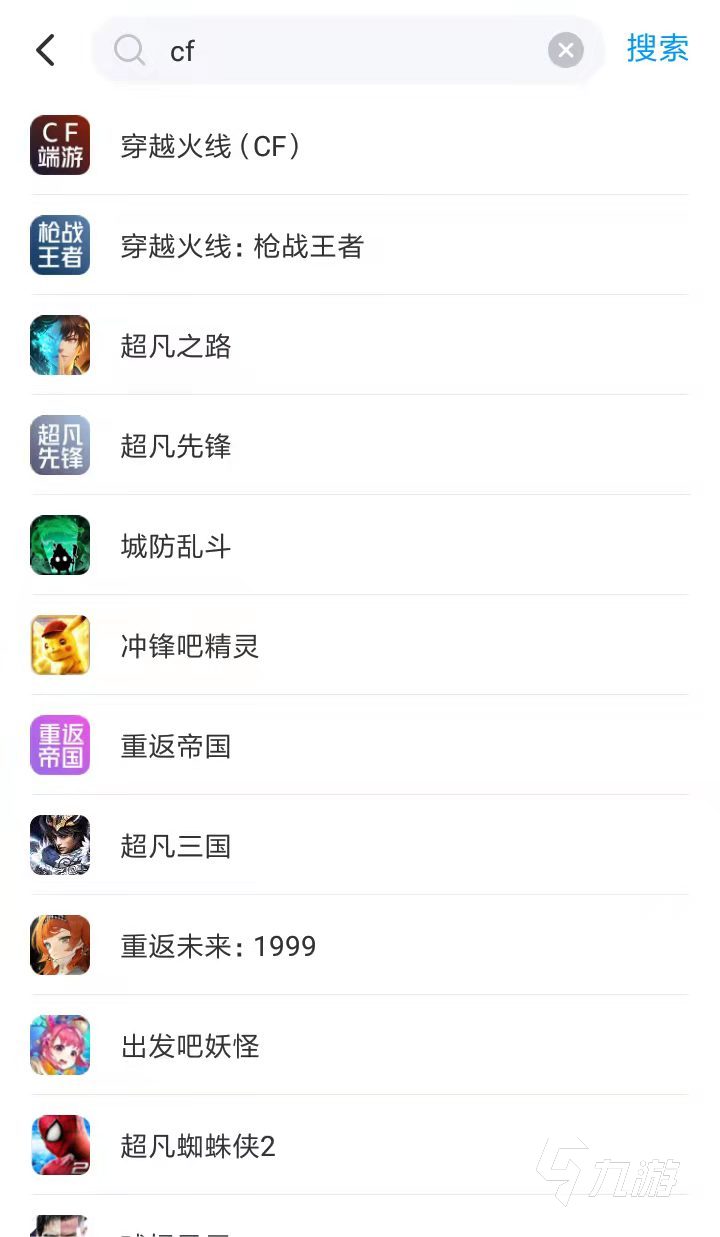Image resolution: width=720 pixels, height=1237 pixels.
Task: Clear the search text
Action: point(565,50)
